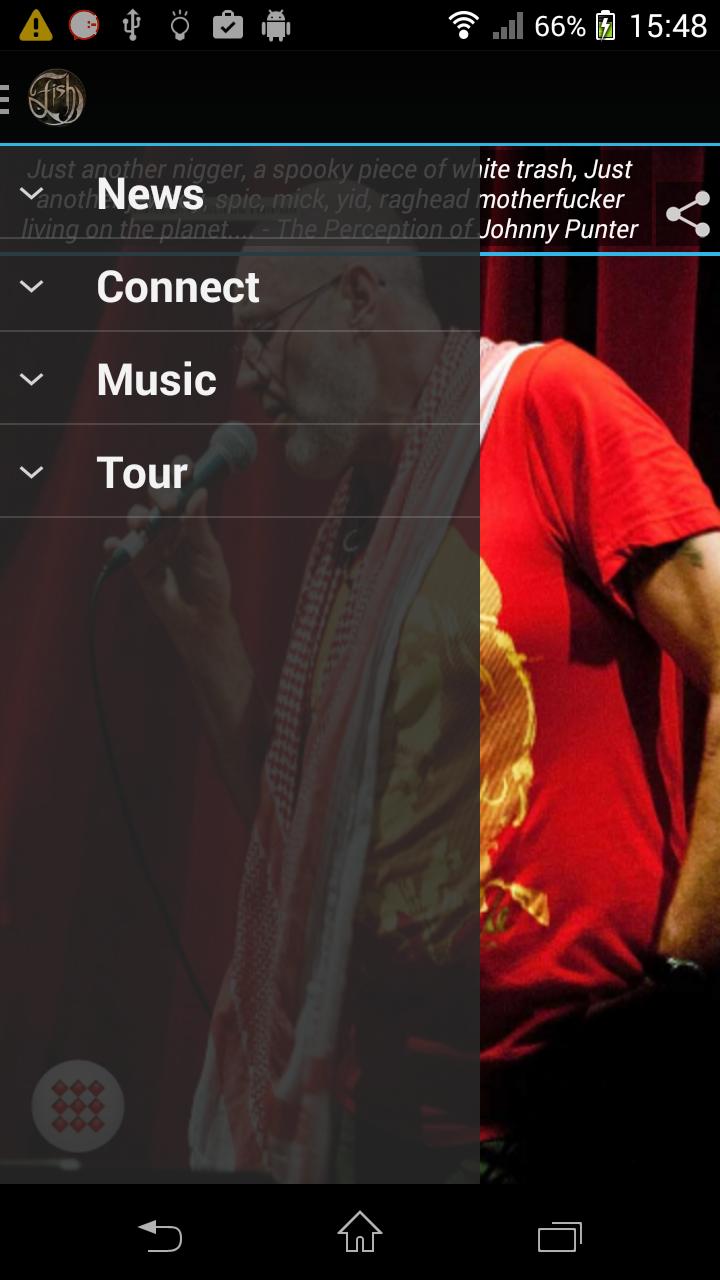
Task: Go to the home screen
Action: [x=360, y=1233]
